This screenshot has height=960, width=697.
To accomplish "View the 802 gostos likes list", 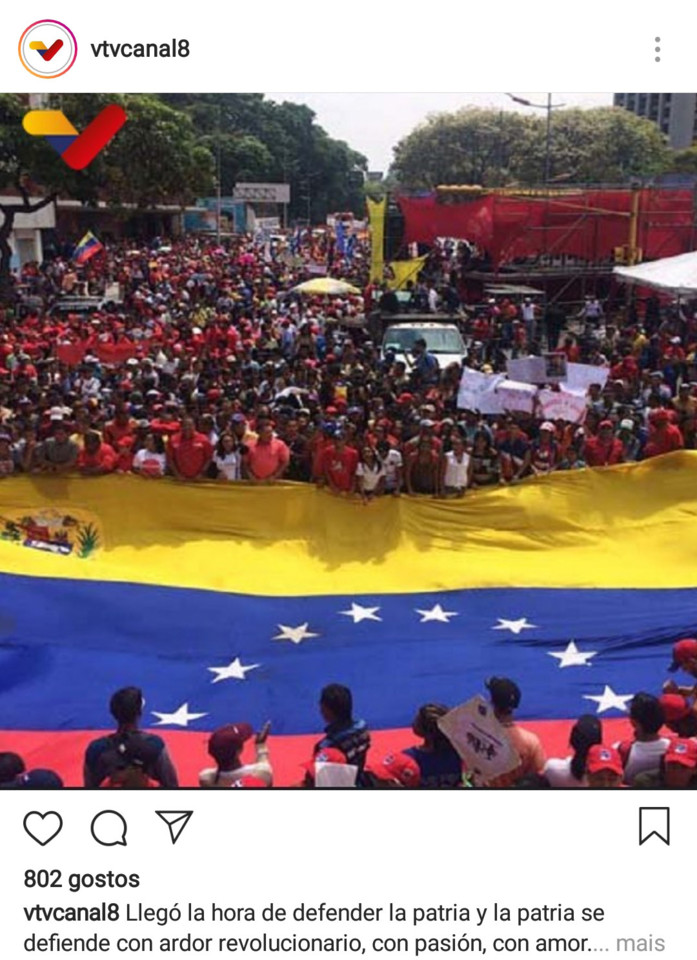I will (82, 879).
